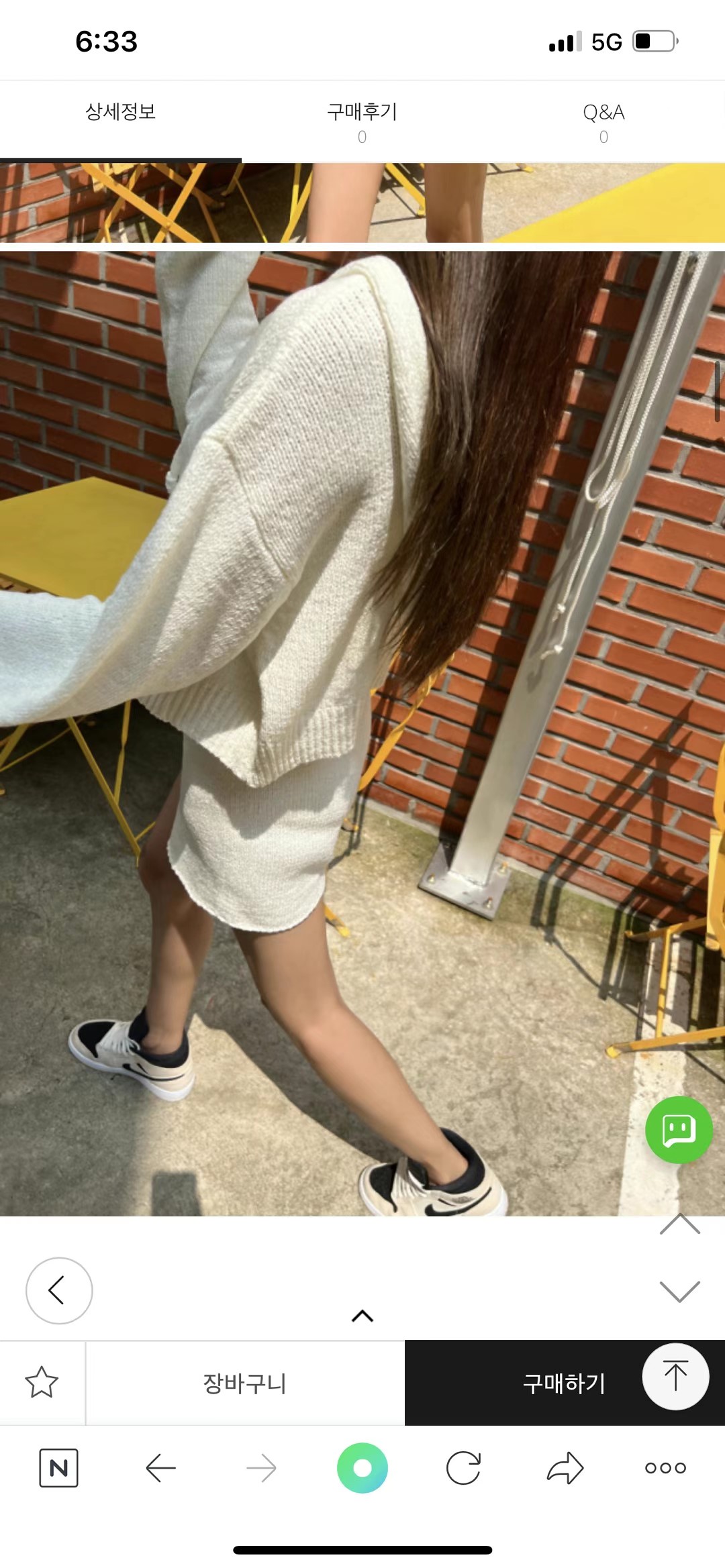Tap 구매하기 to buy now
This screenshot has height=1568, width=725.
tap(564, 1383)
